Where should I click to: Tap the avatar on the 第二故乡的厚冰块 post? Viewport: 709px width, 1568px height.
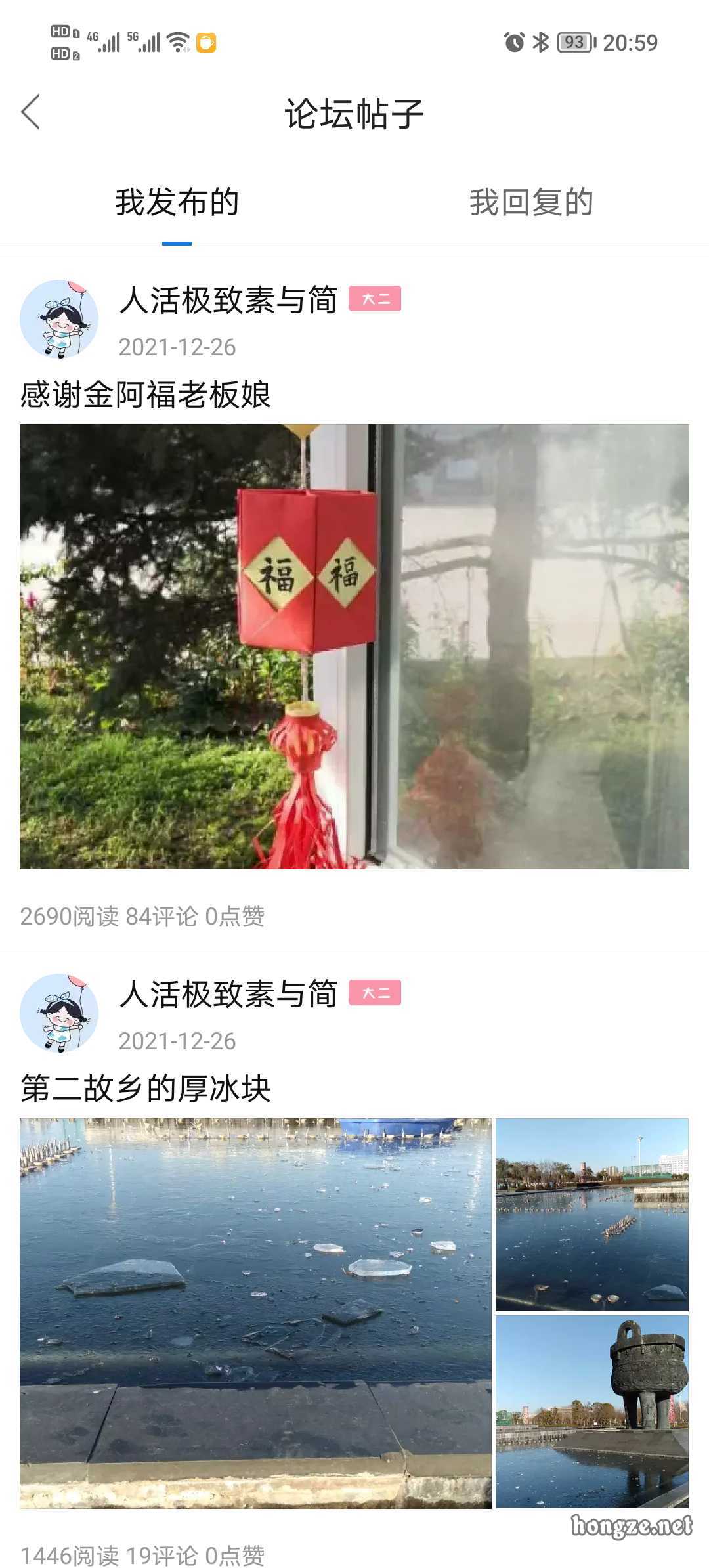(x=59, y=1013)
